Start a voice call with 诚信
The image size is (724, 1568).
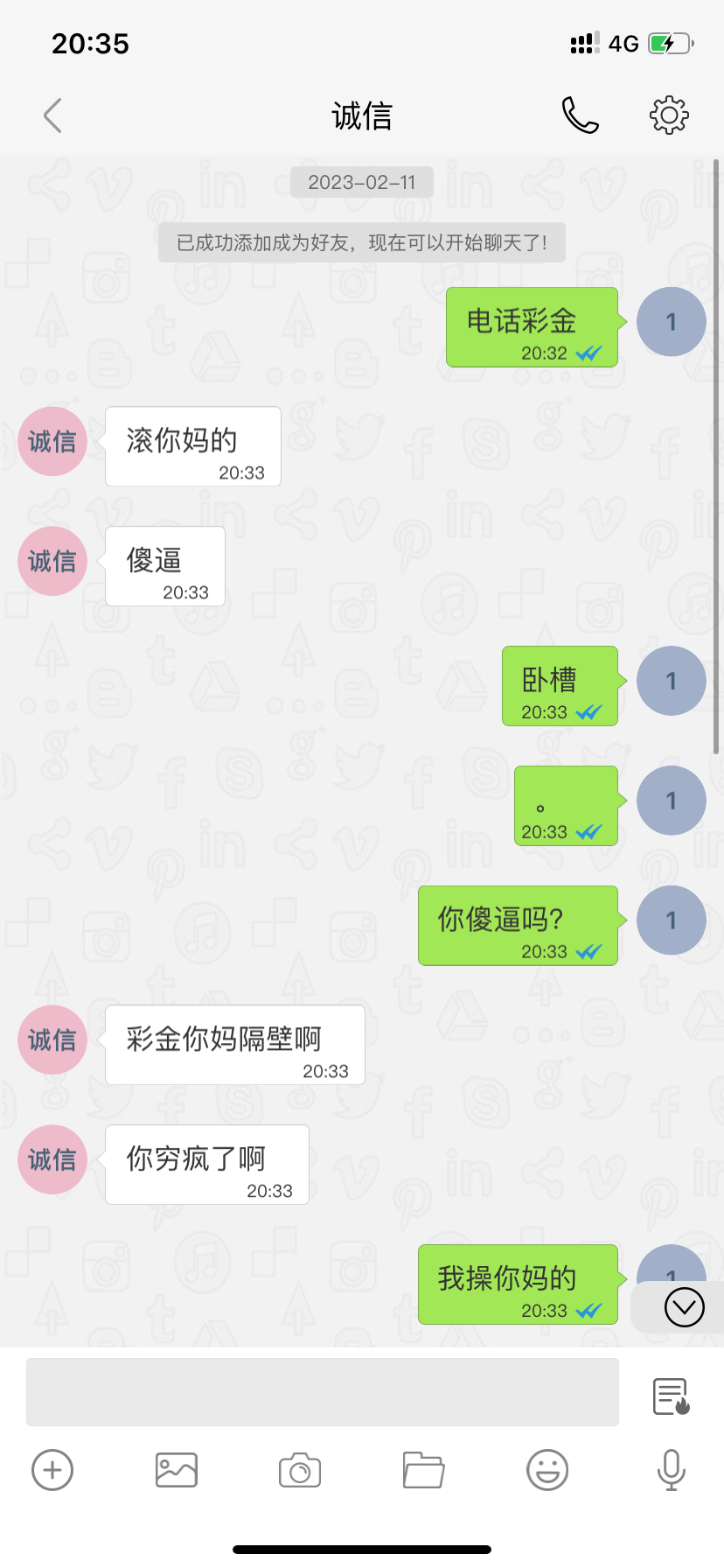pyautogui.click(x=580, y=115)
